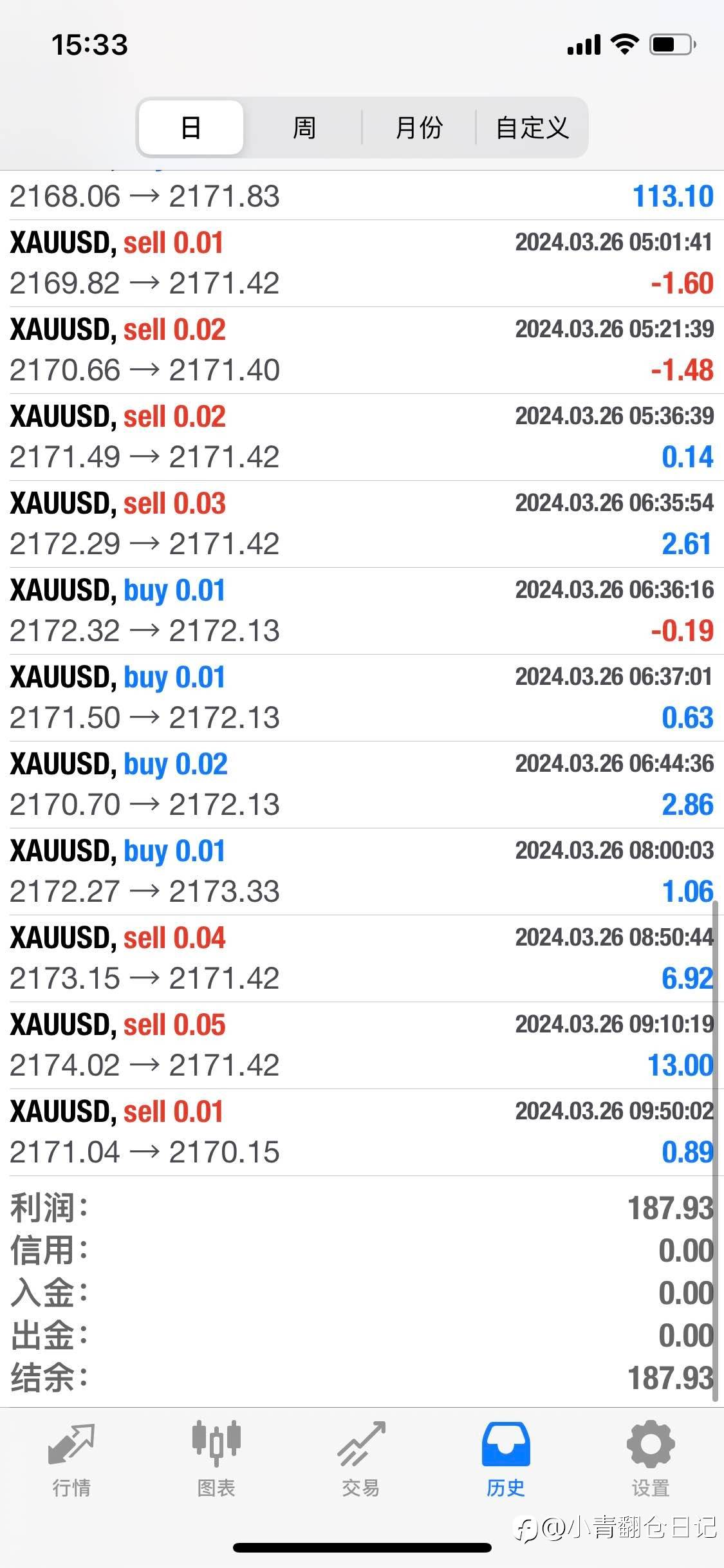Open the sell 0.01 trade at 09:50:02
This screenshot has width=724, height=1568.
click(x=362, y=1132)
